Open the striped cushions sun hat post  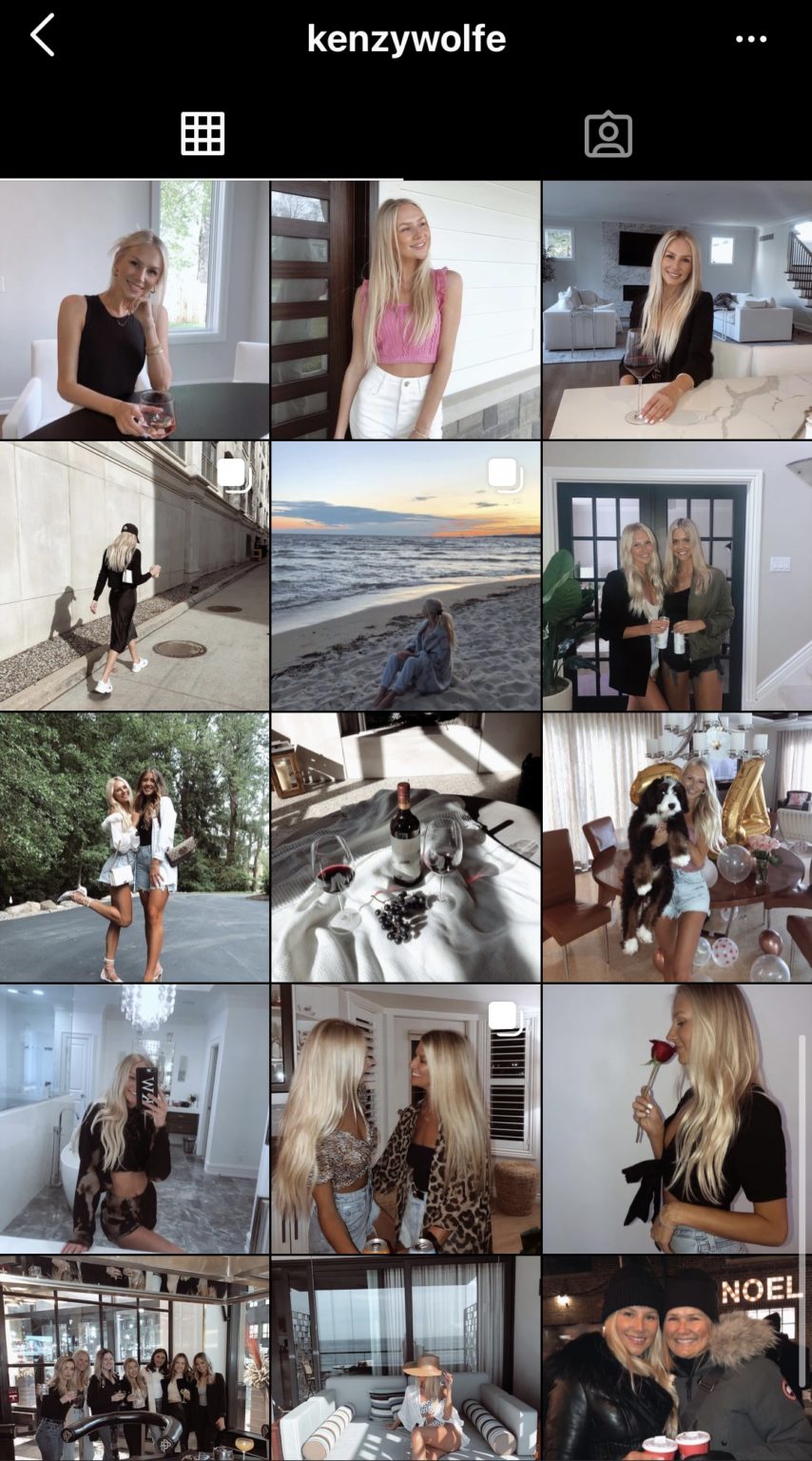tap(405, 1358)
